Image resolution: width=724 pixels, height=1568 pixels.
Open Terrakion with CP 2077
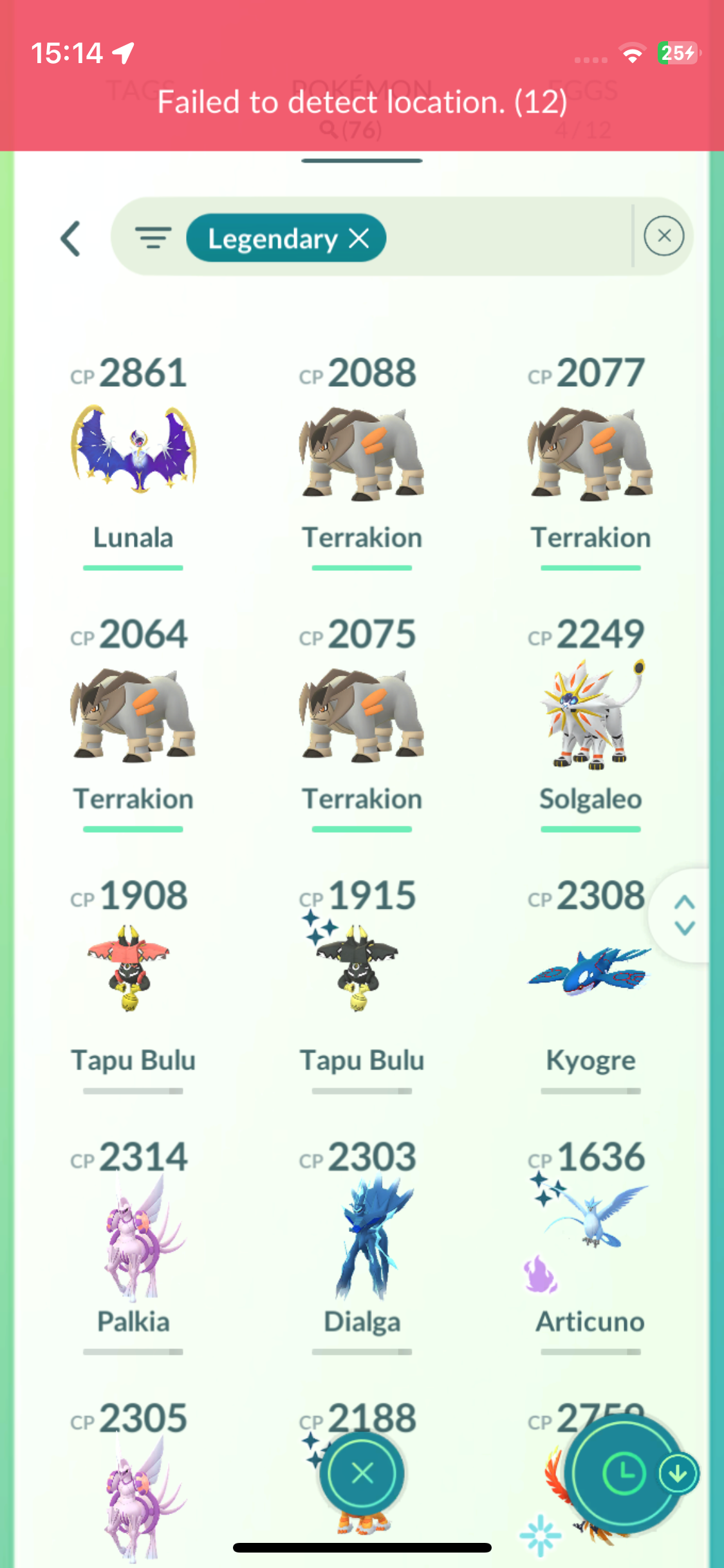590,454
